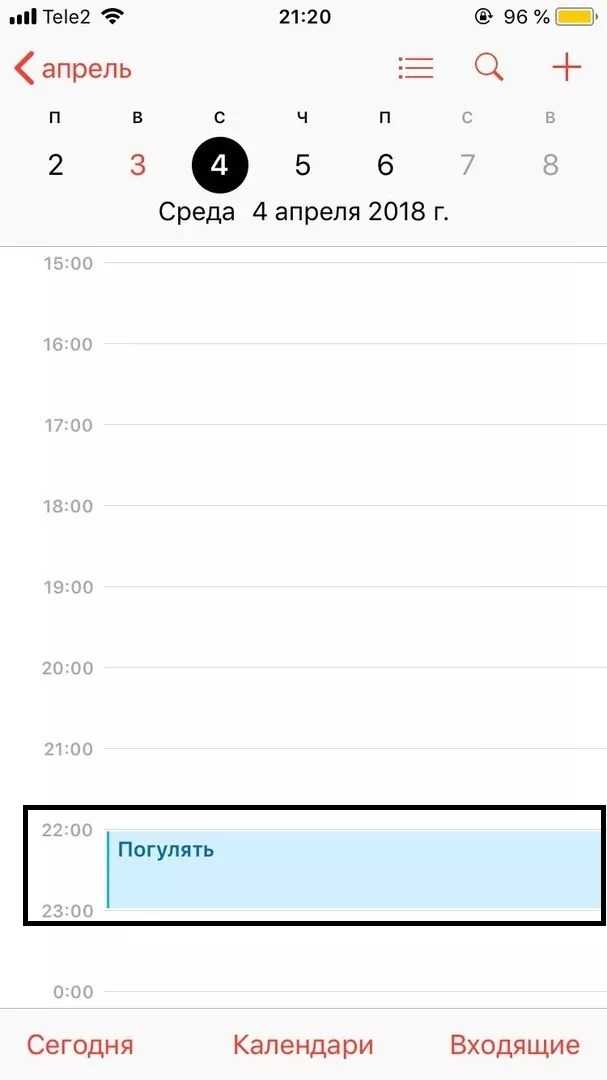The image size is (607, 1080).
Task: Jump to today with Сегодня
Action: [x=80, y=1045]
